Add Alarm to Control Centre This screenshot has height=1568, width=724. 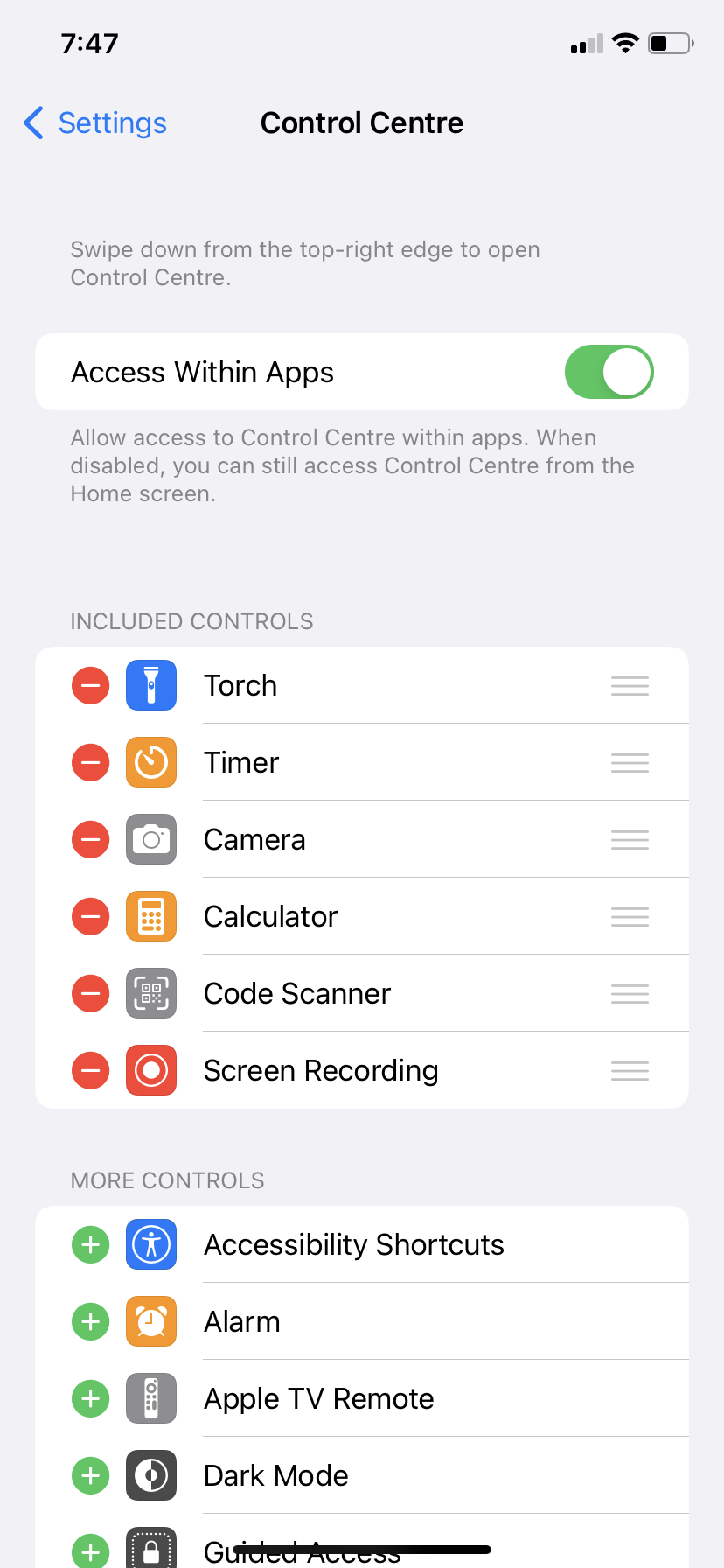[x=90, y=1321]
